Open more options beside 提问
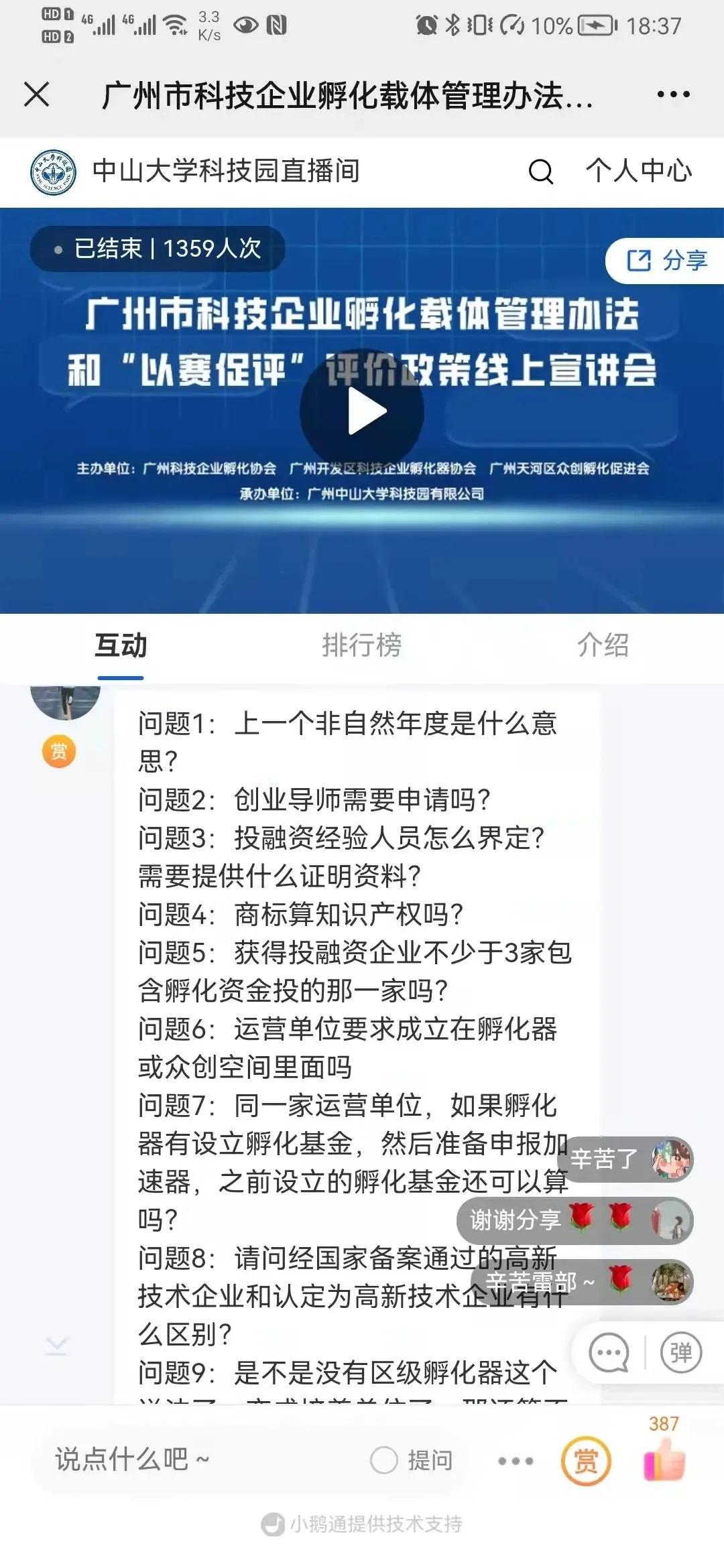724x1568 pixels. [x=516, y=1461]
